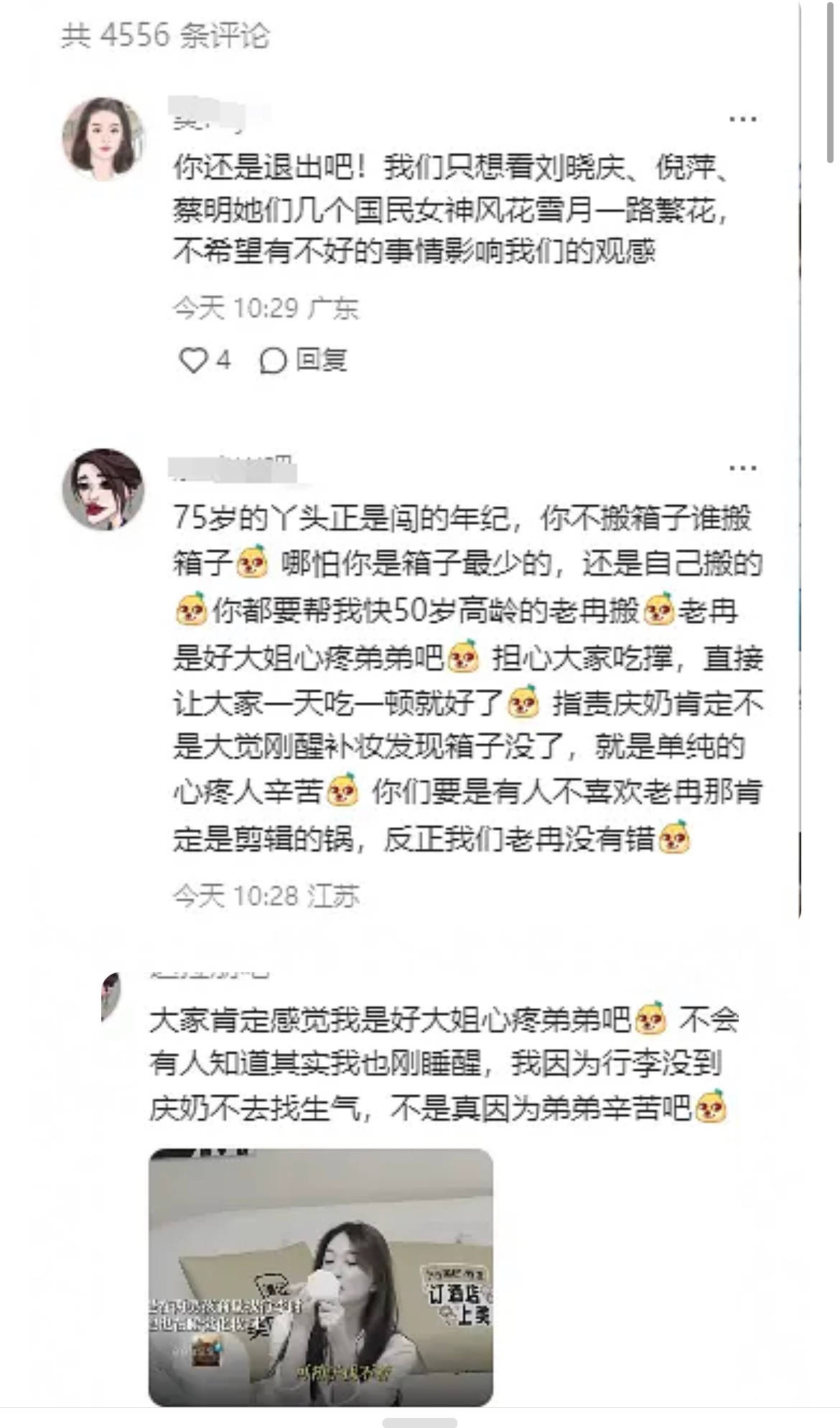Like the comment posted from 广东

pyautogui.click(x=193, y=360)
